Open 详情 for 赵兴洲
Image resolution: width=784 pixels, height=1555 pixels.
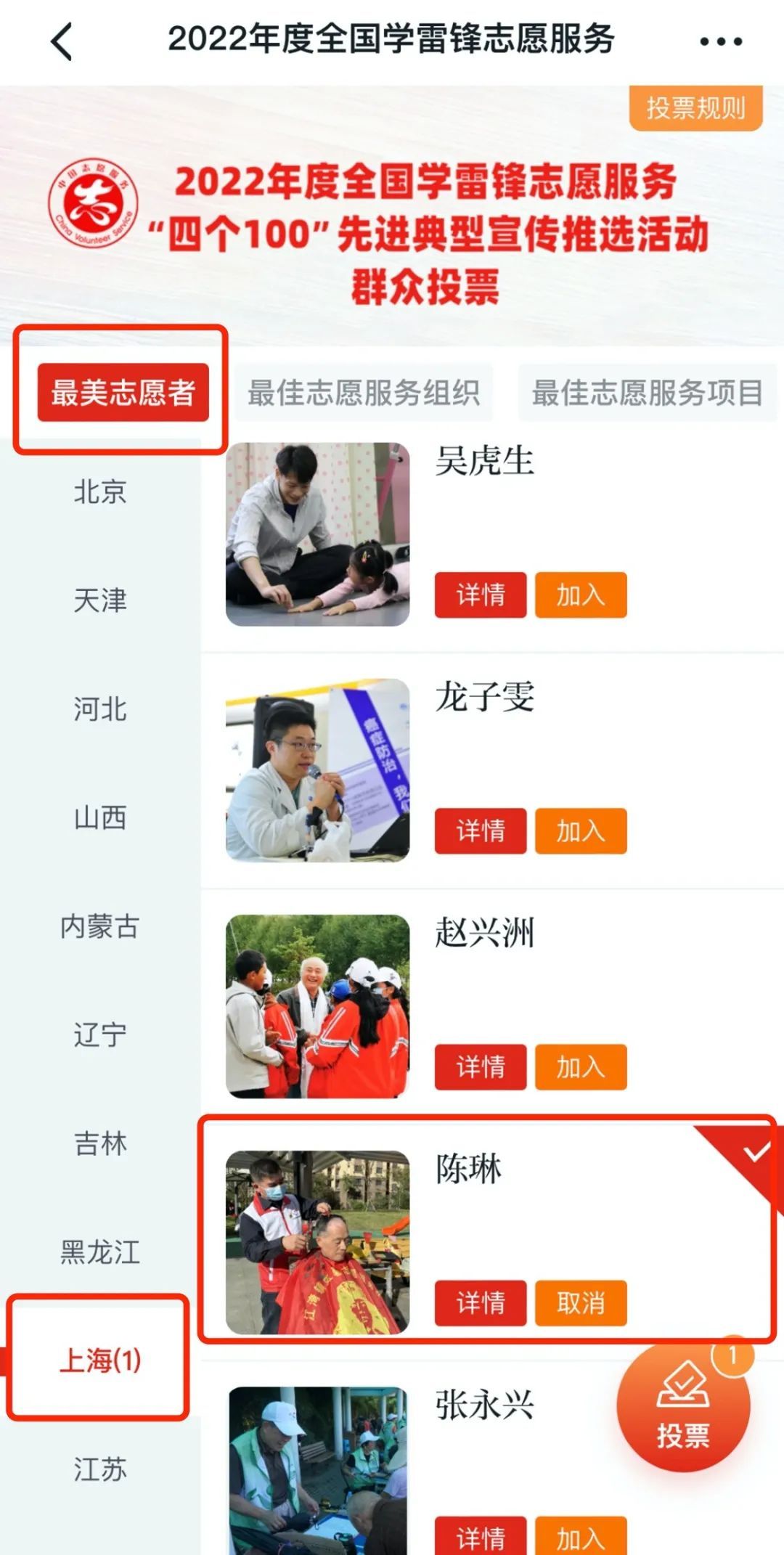click(480, 1067)
